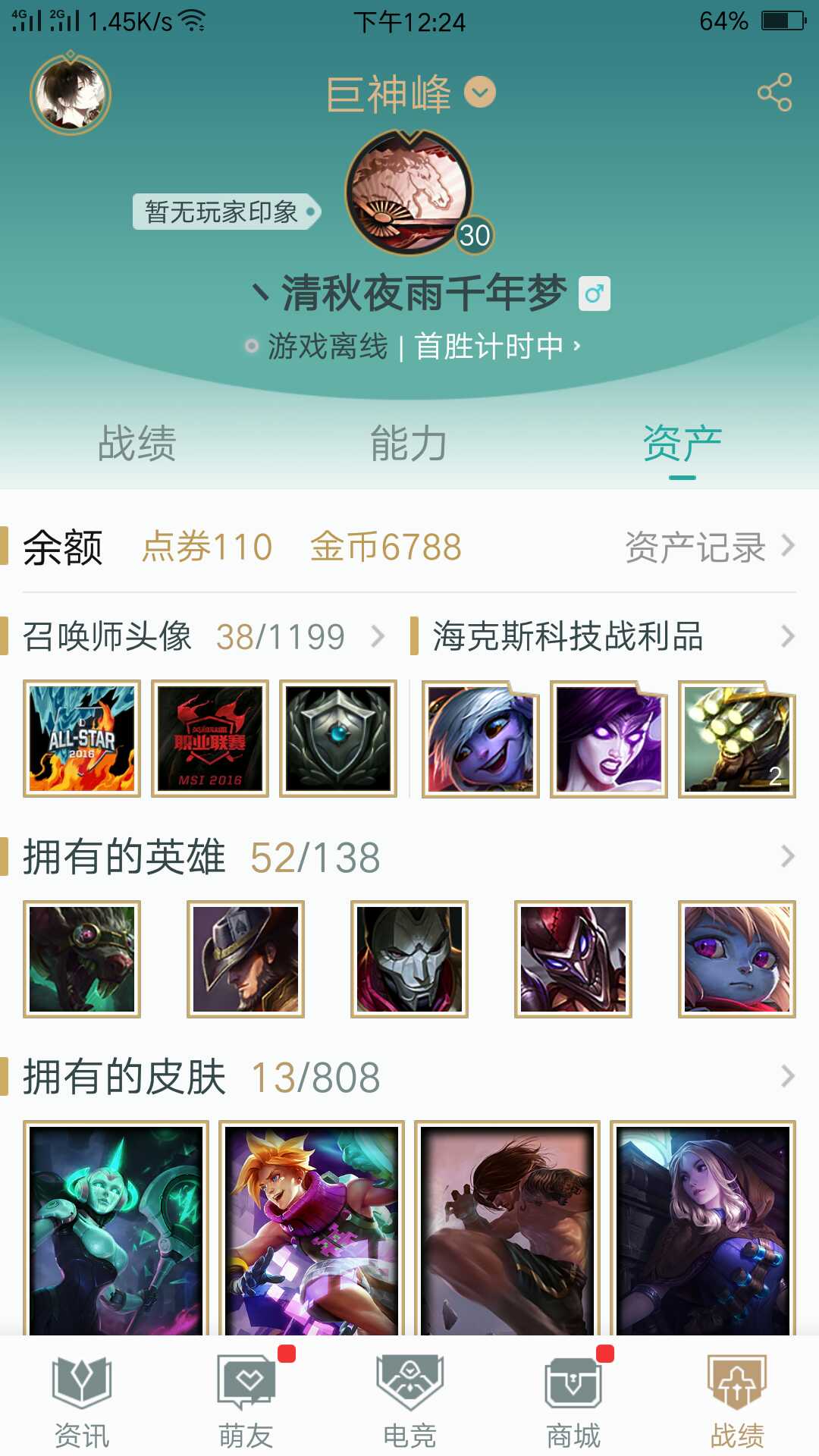Open 资产记录
Viewport: 819px width, 1456px height.
tap(709, 547)
